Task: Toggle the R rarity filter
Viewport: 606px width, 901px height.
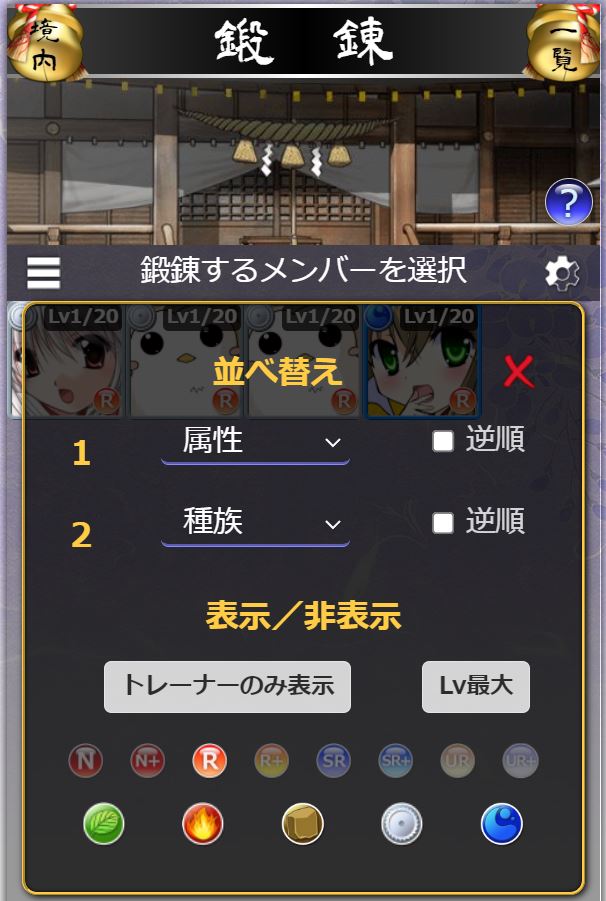Action: coord(210,762)
